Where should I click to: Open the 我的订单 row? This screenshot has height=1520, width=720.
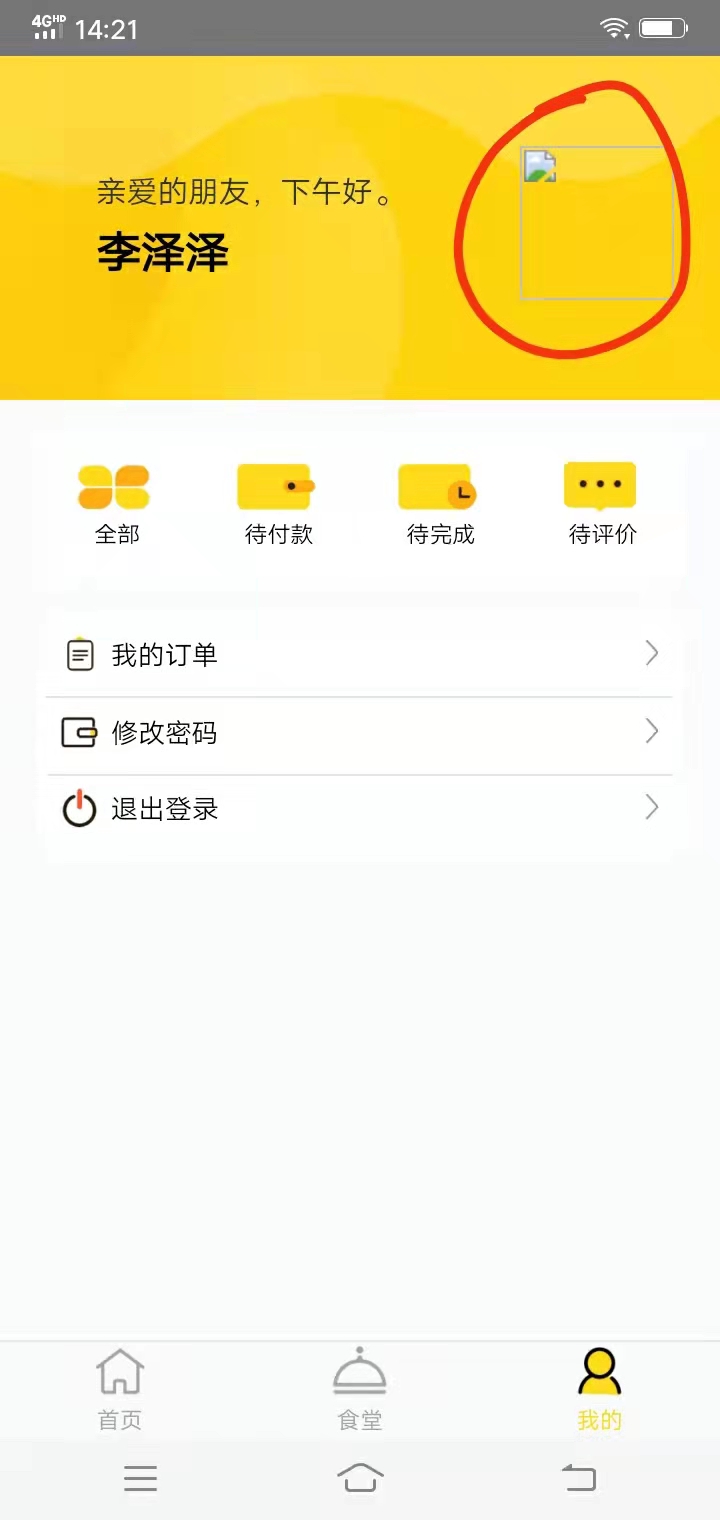click(359, 655)
